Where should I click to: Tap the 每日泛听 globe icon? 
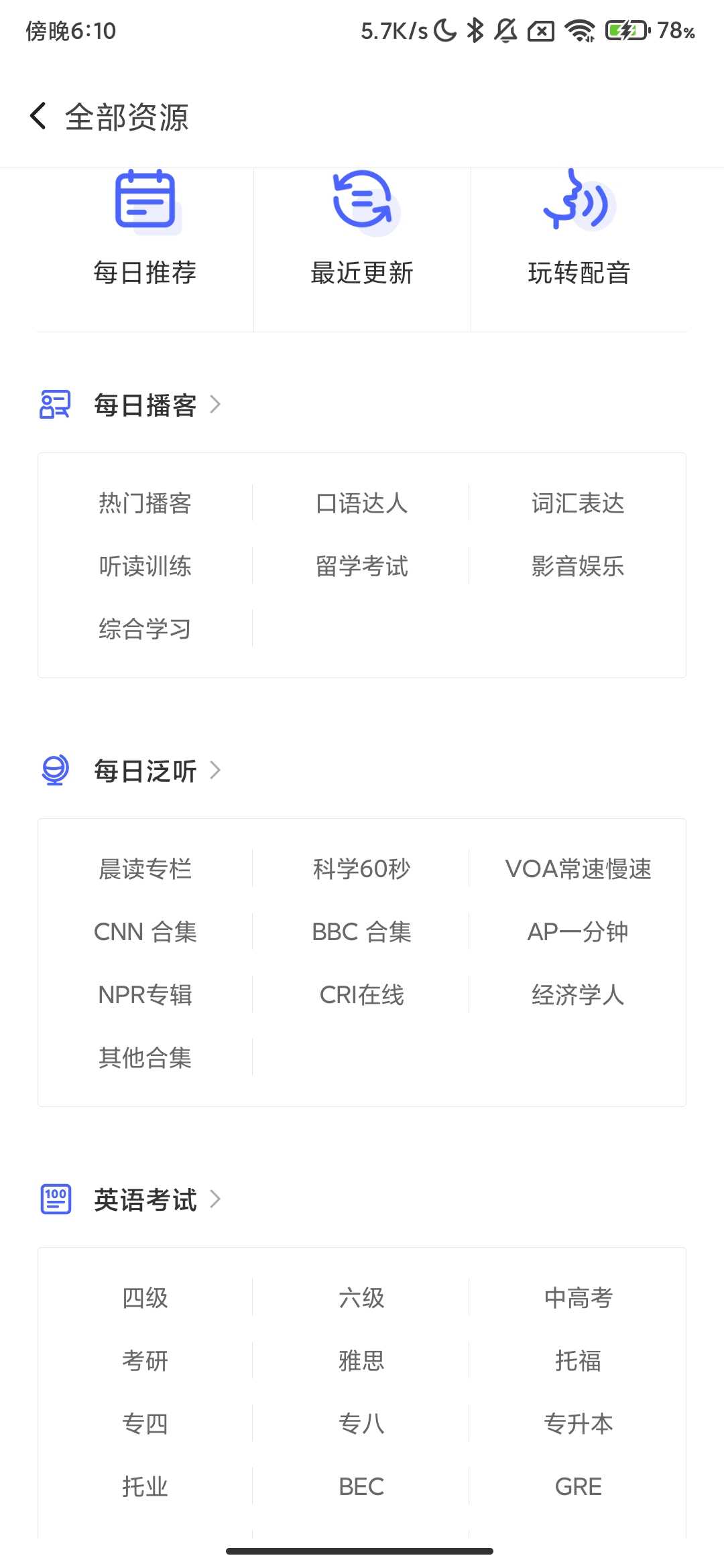(54, 771)
